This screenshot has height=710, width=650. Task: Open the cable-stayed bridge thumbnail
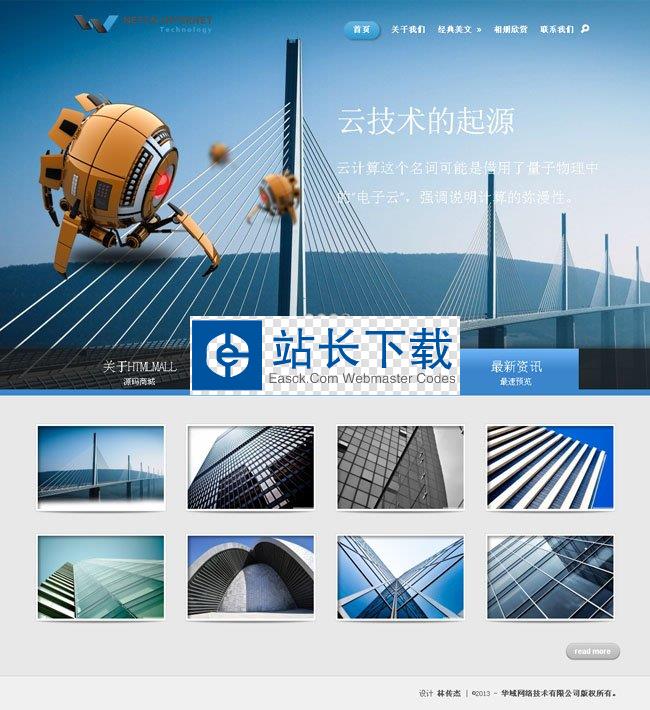pyautogui.click(x=101, y=467)
